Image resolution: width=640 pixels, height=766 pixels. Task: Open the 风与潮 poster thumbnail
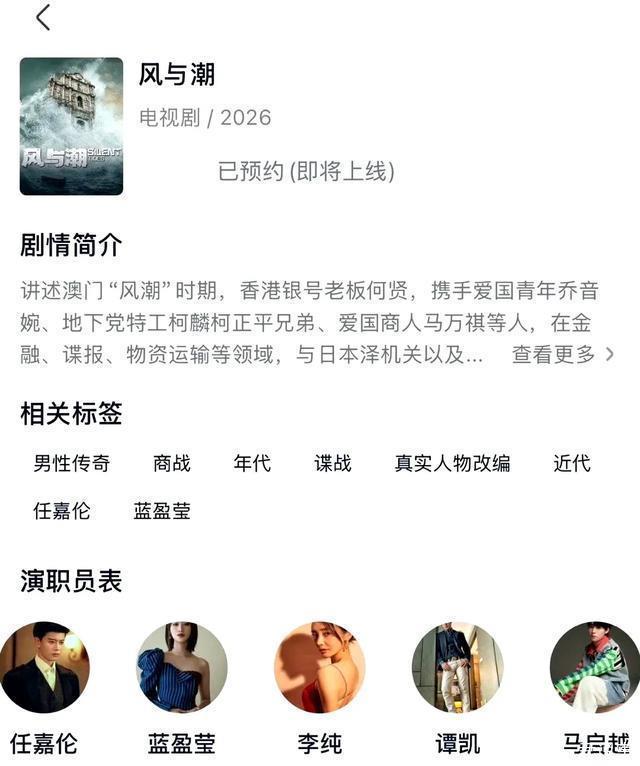click(x=71, y=126)
